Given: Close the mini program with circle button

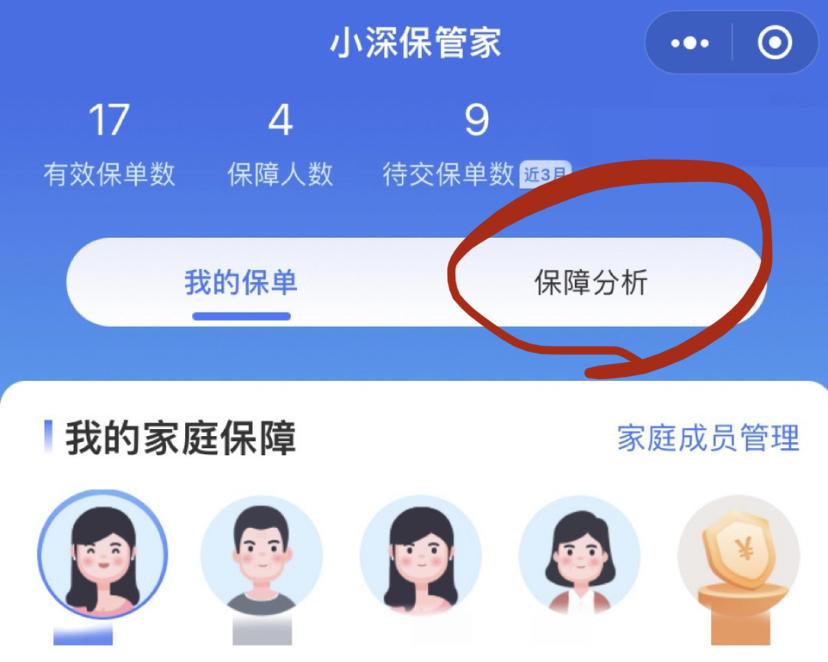Looking at the screenshot, I should tap(775, 43).
